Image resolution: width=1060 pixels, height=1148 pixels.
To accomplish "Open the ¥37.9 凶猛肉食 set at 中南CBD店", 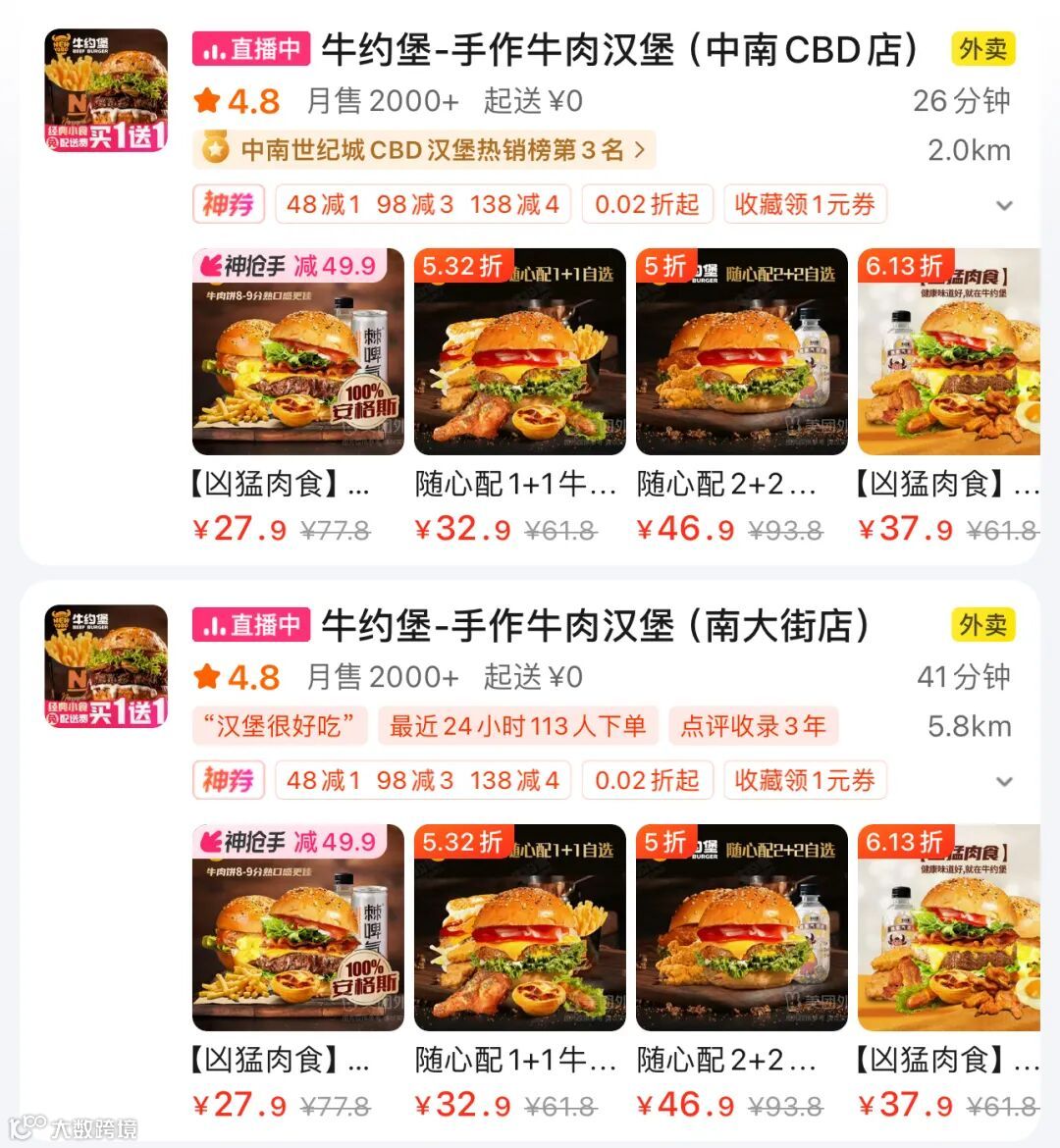I will pos(948,352).
